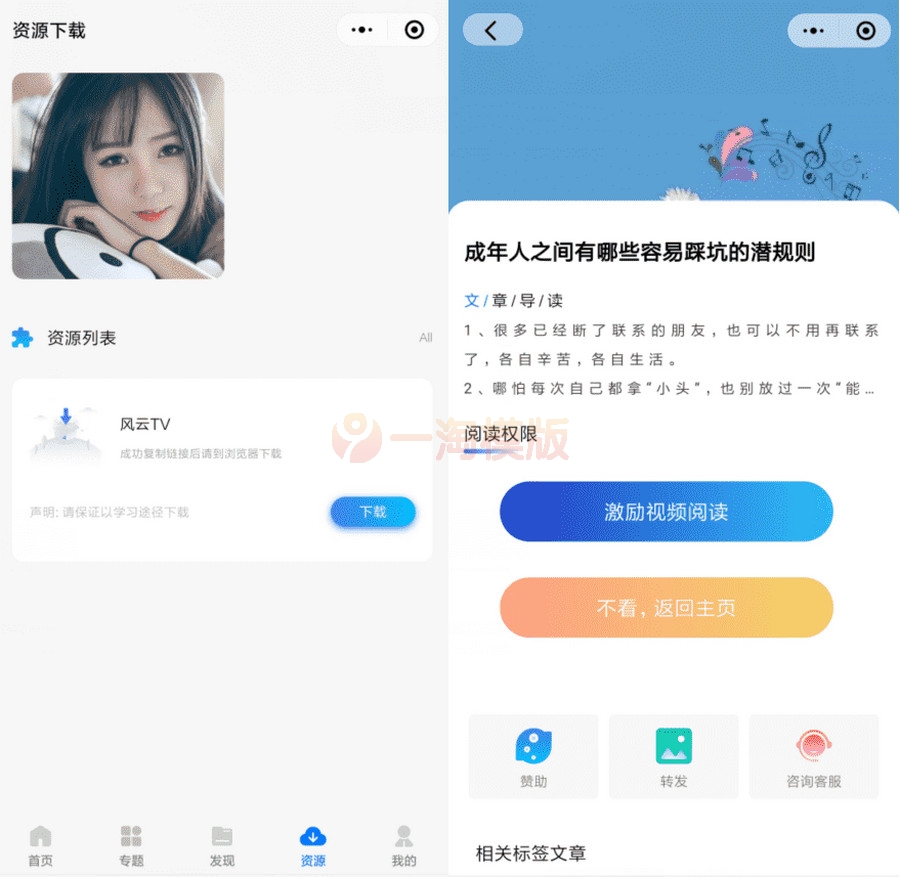Tap 激励视频阅读 to unlock the article
Viewport: 900px width, 877px height.
coord(666,512)
